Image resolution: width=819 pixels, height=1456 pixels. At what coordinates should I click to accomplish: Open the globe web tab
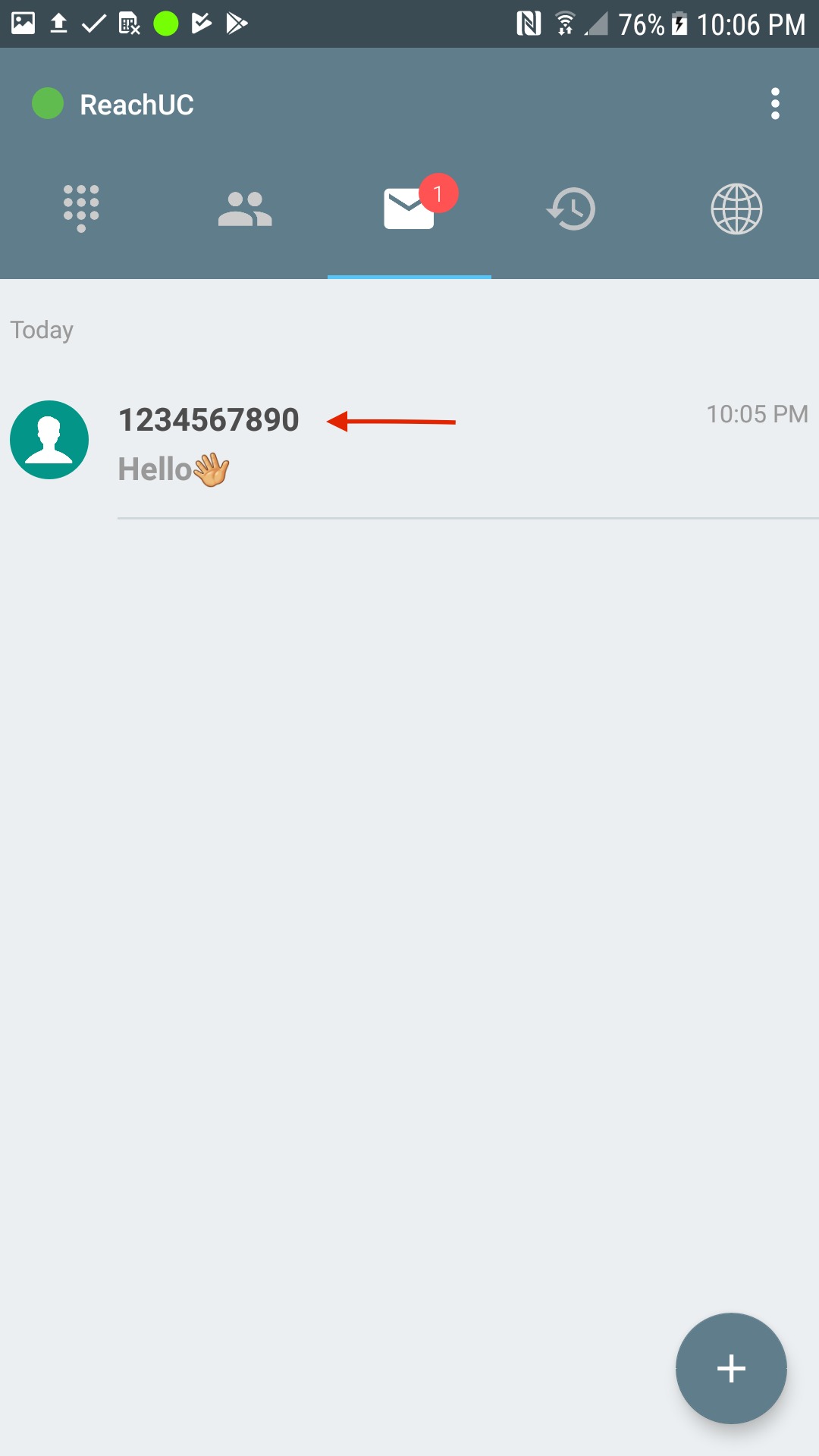click(736, 209)
